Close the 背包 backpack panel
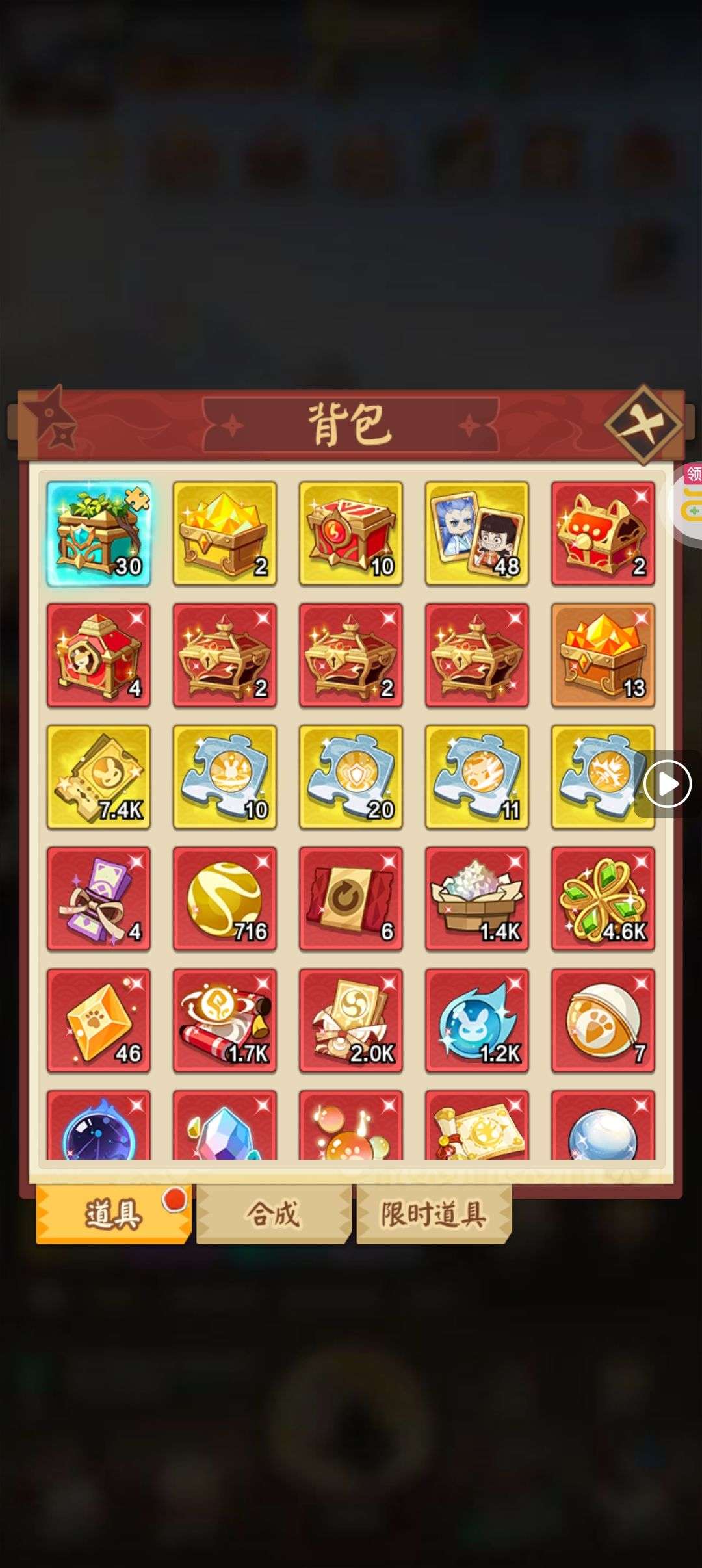Image resolution: width=702 pixels, height=1568 pixels. pos(643,425)
